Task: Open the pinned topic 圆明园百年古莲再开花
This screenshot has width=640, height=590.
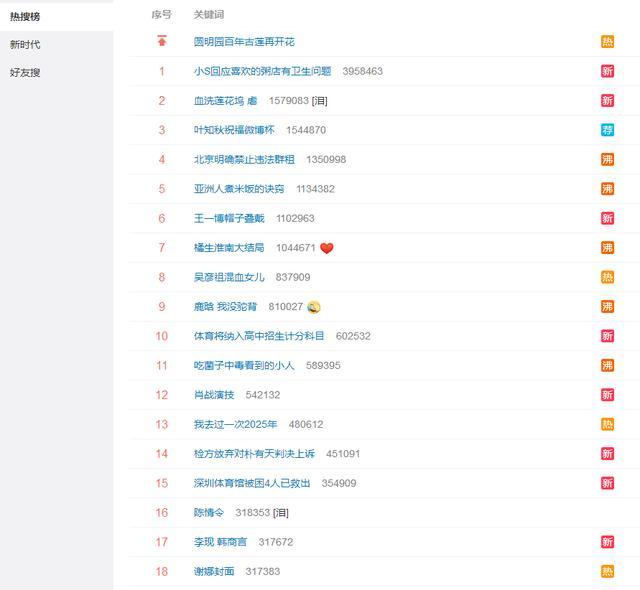Action: point(244,42)
